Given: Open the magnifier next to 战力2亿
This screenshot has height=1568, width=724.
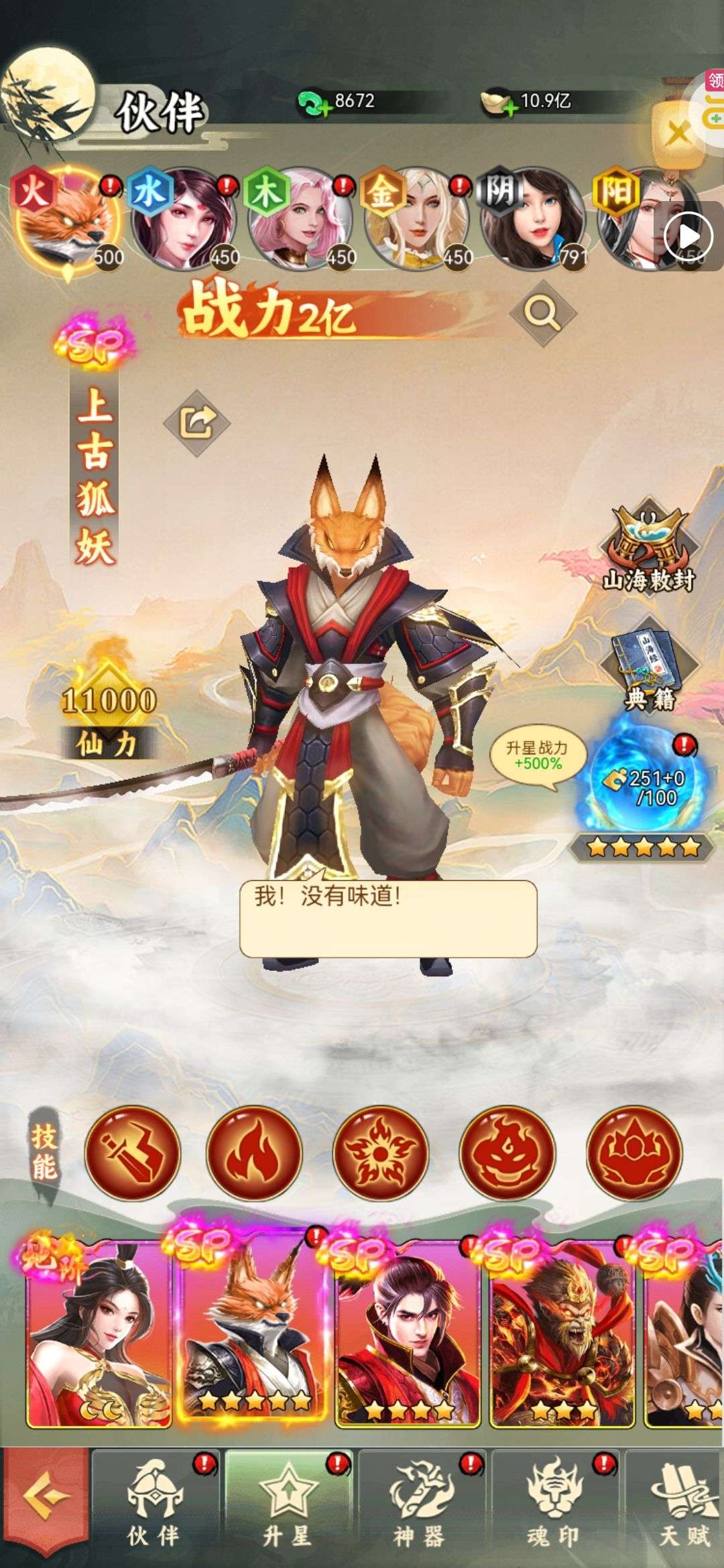Looking at the screenshot, I should point(542,312).
